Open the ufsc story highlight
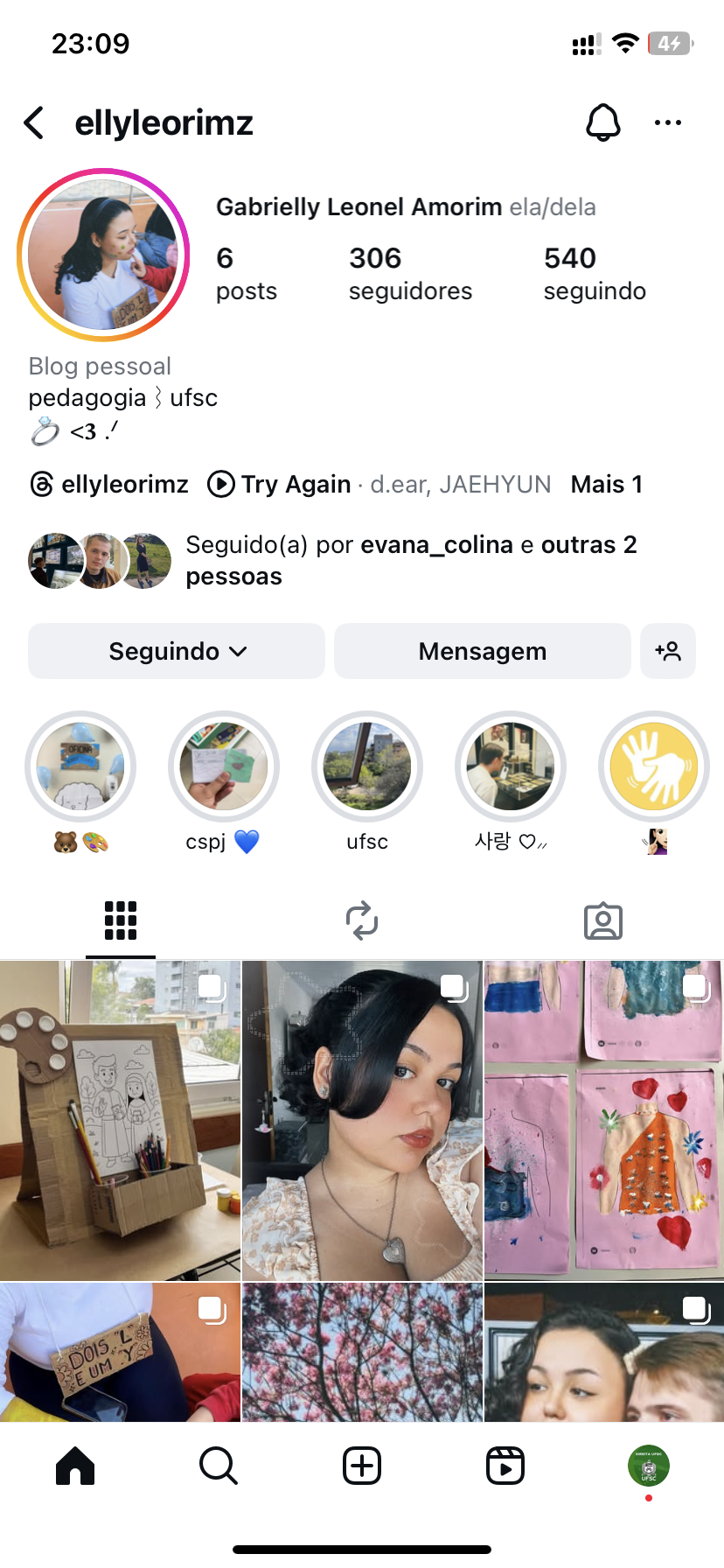The width and height of the screenshot is (724, 1568). (x=367, y=767)
